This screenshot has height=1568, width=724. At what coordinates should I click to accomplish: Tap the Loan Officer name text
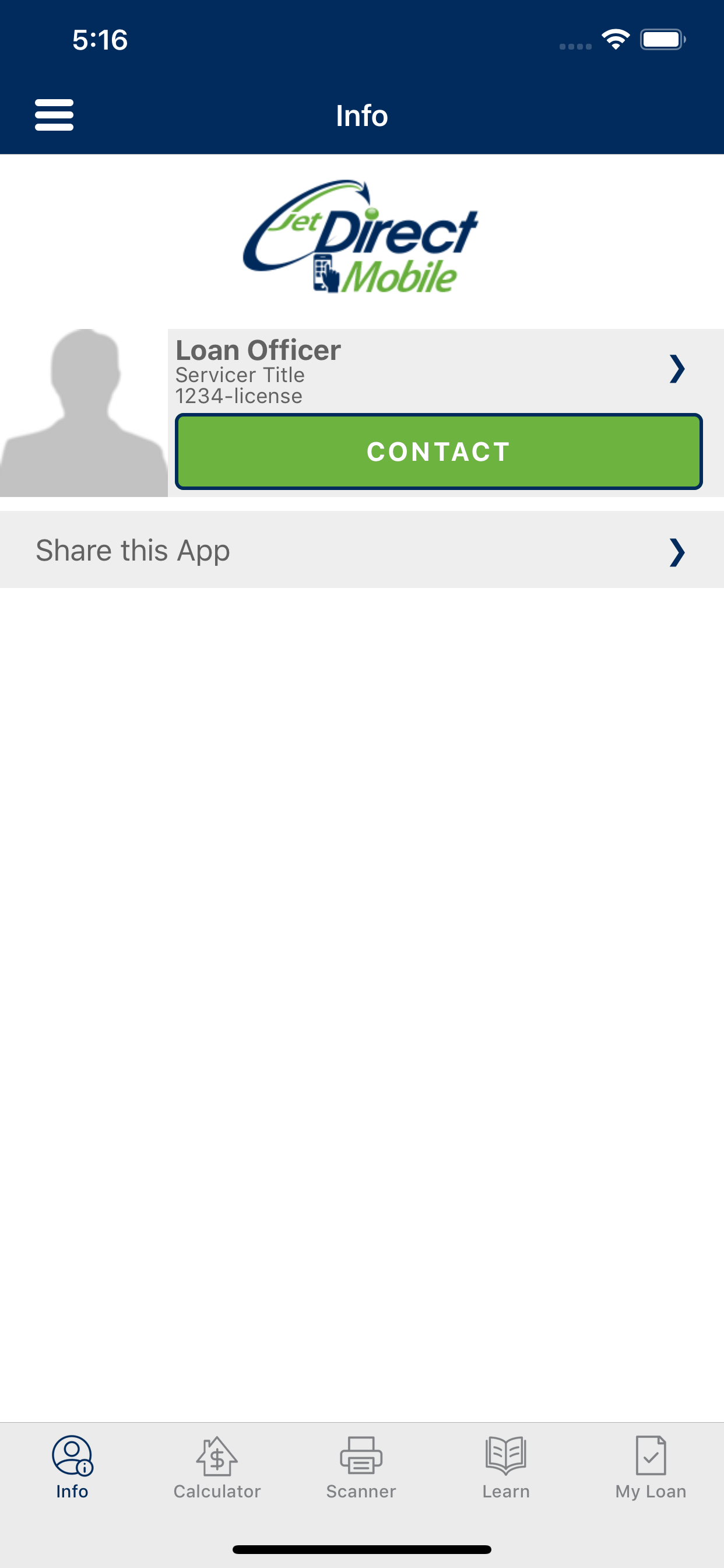(257, 351)
